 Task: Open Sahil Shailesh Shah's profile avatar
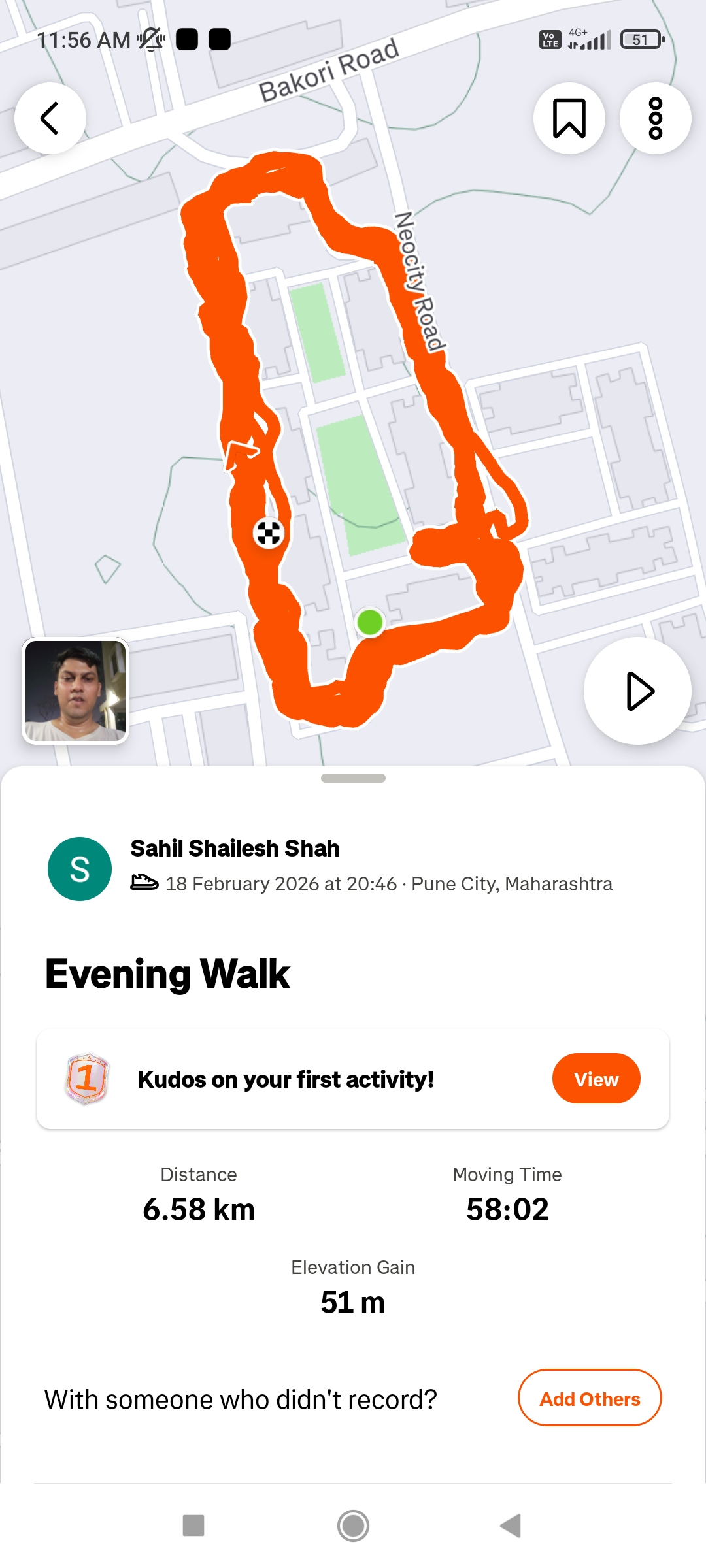click(80, 869)
